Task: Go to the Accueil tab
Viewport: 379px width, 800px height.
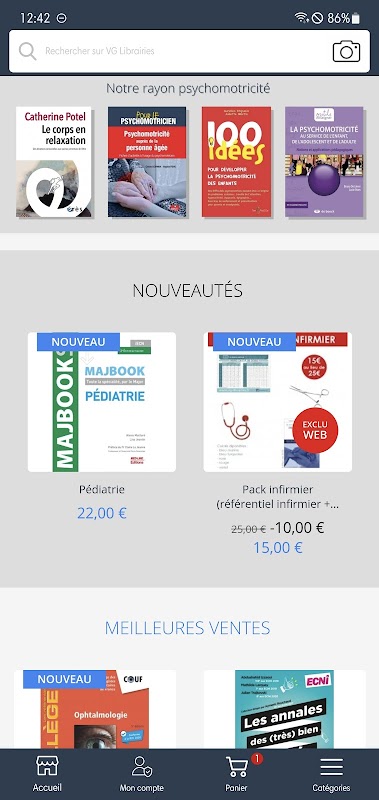Action: point(47,774)
